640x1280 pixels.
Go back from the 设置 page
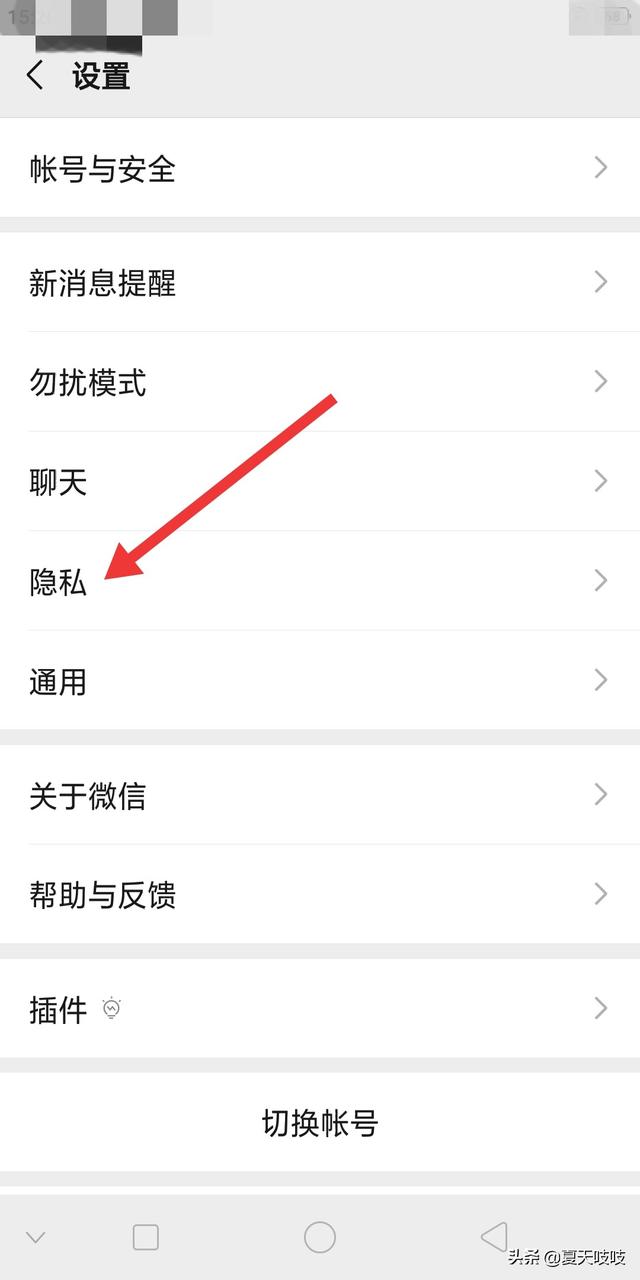coord(36,76)
